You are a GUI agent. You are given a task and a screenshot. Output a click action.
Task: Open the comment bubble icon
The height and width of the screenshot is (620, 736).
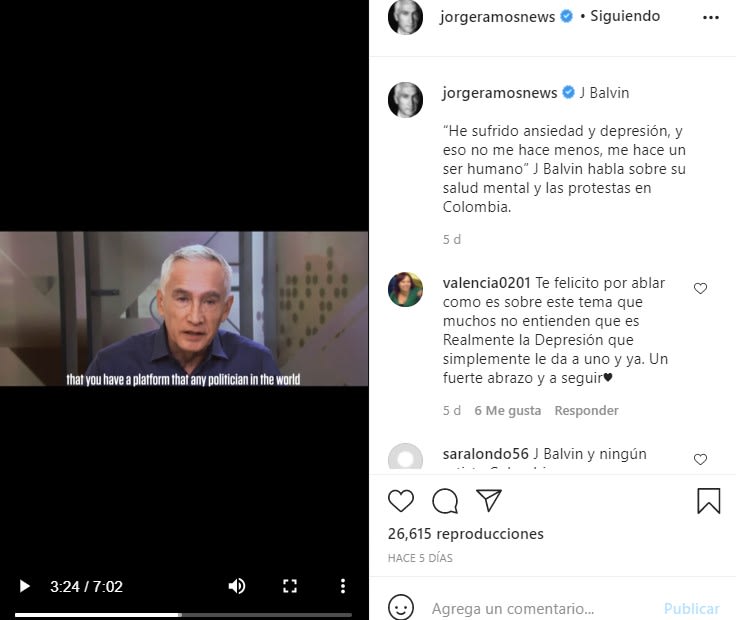445,501
